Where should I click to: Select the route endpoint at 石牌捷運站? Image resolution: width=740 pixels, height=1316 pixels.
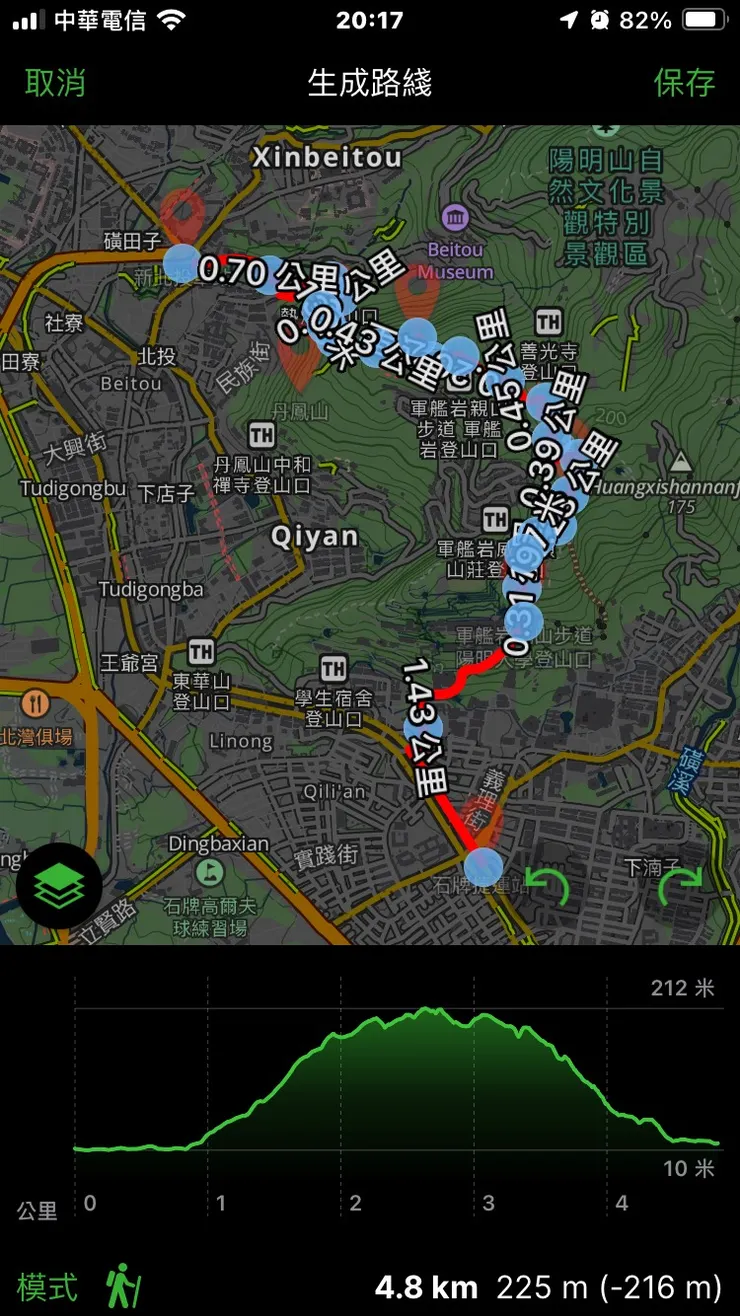(x=483, y=864)
